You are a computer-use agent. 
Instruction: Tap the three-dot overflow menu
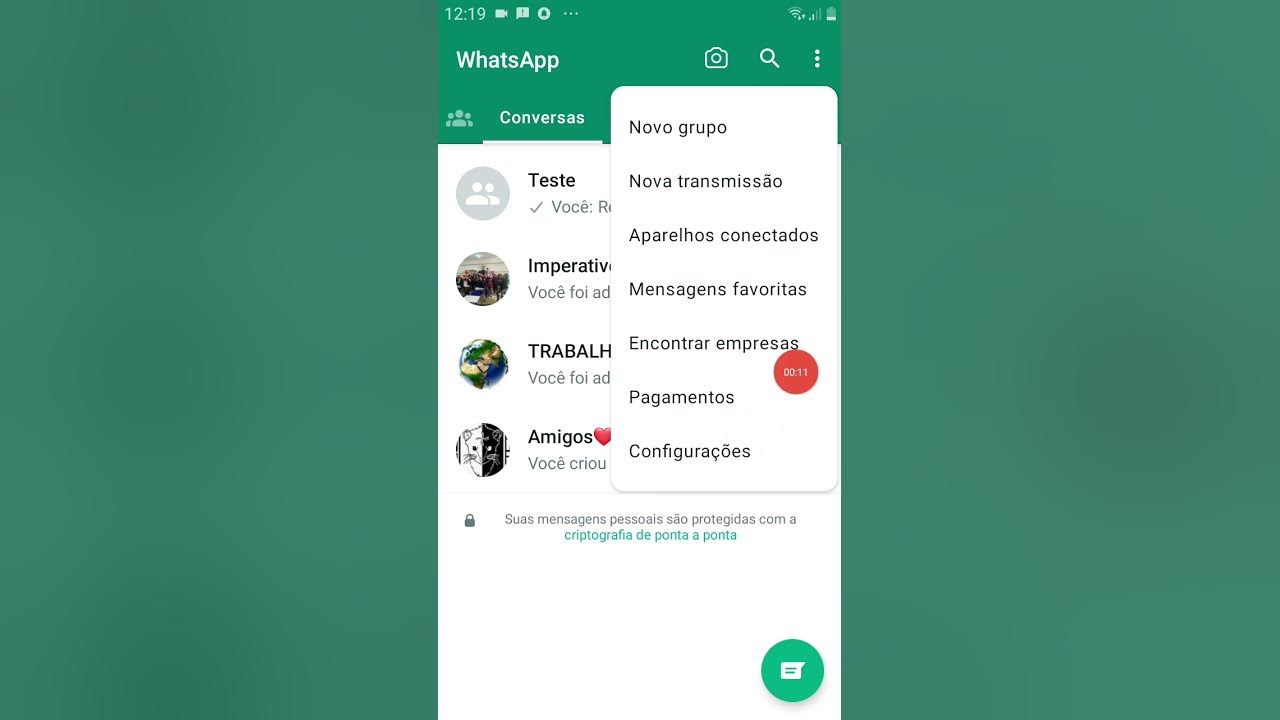click(x=817, y=59)
